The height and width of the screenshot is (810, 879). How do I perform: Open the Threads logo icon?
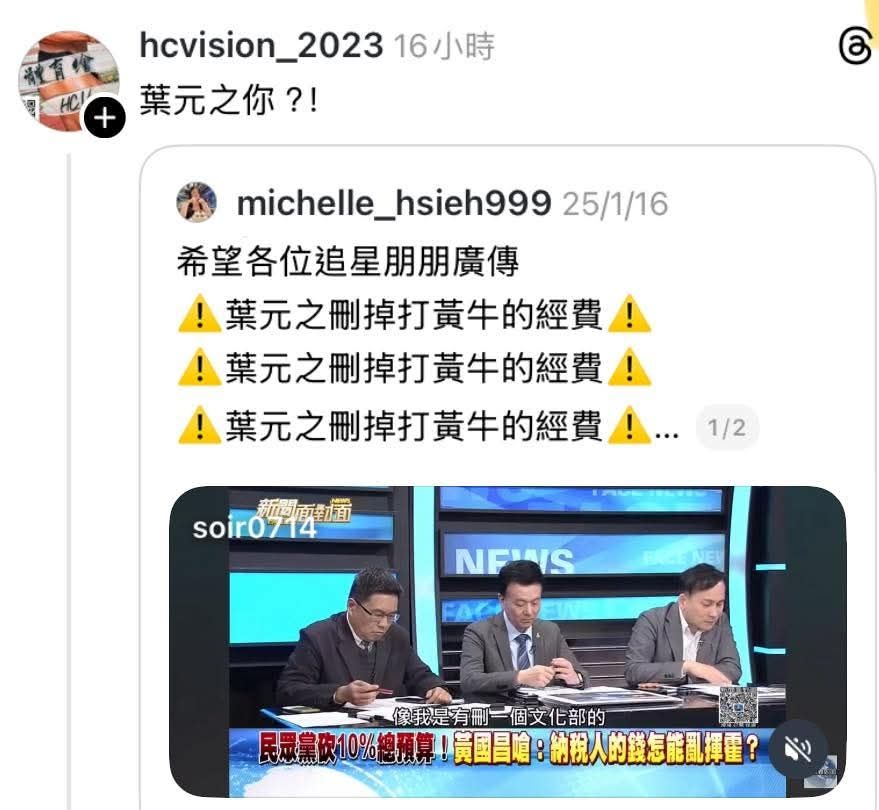(855, 47)
